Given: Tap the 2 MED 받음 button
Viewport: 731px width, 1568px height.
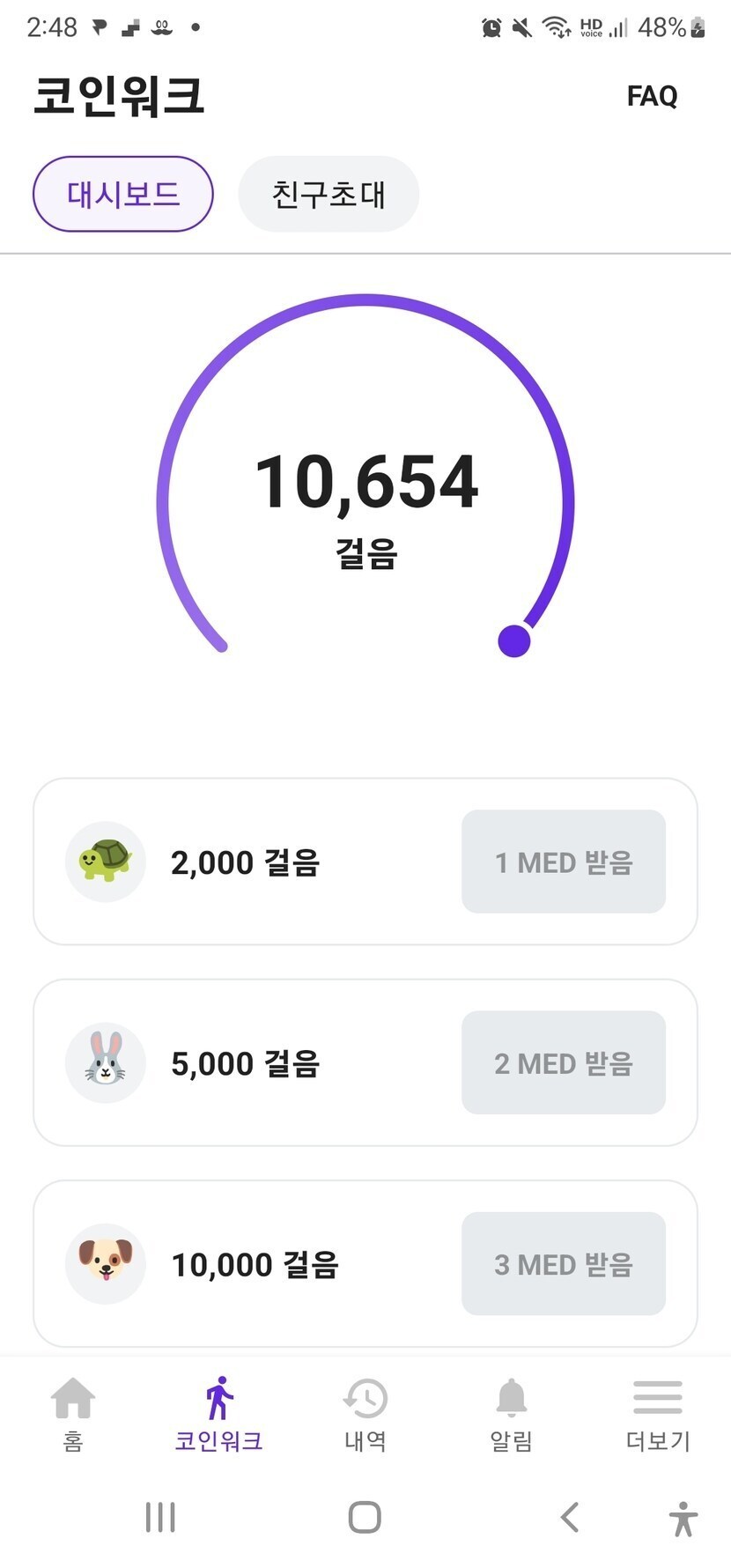Looking at the screenshot, I should (x=564, y=1062).
